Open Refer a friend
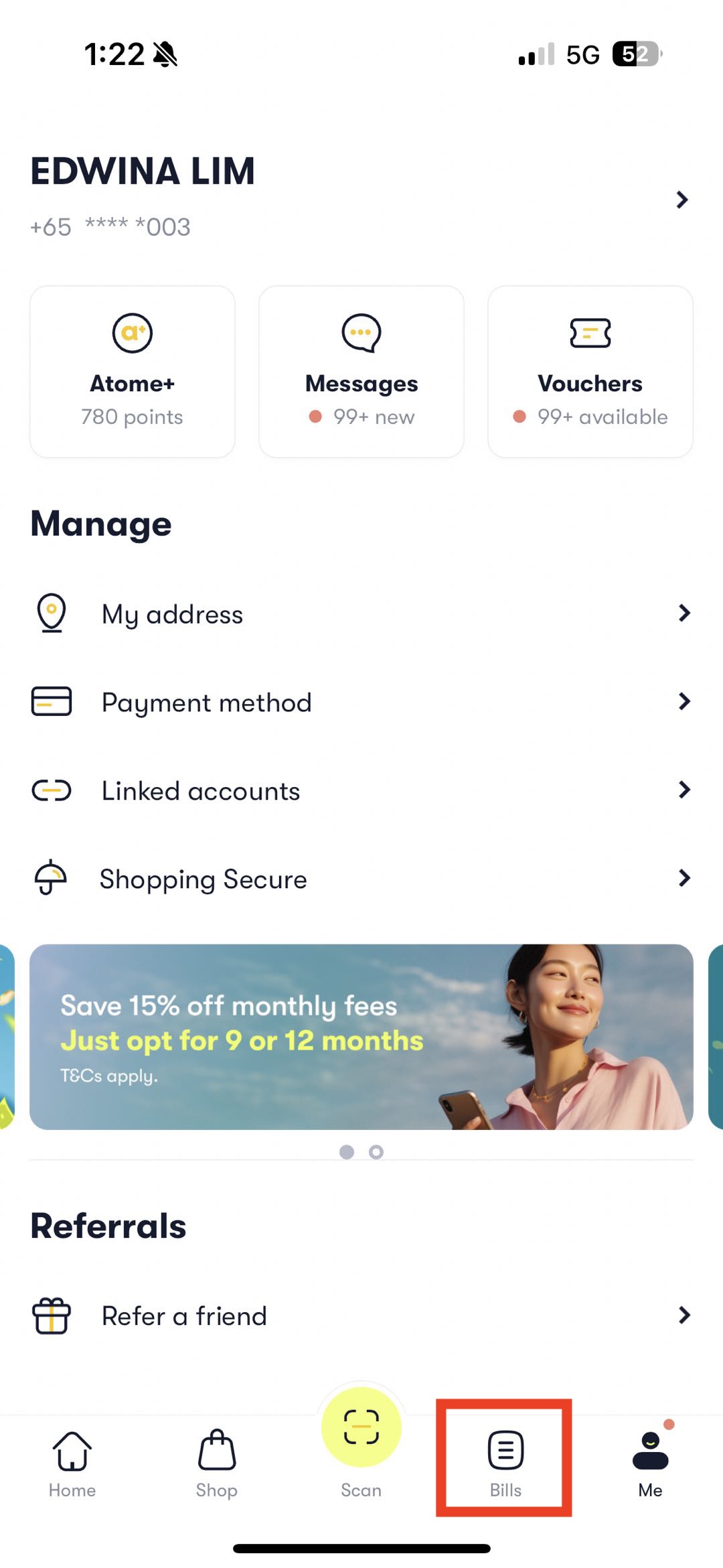 [361, 1315]
